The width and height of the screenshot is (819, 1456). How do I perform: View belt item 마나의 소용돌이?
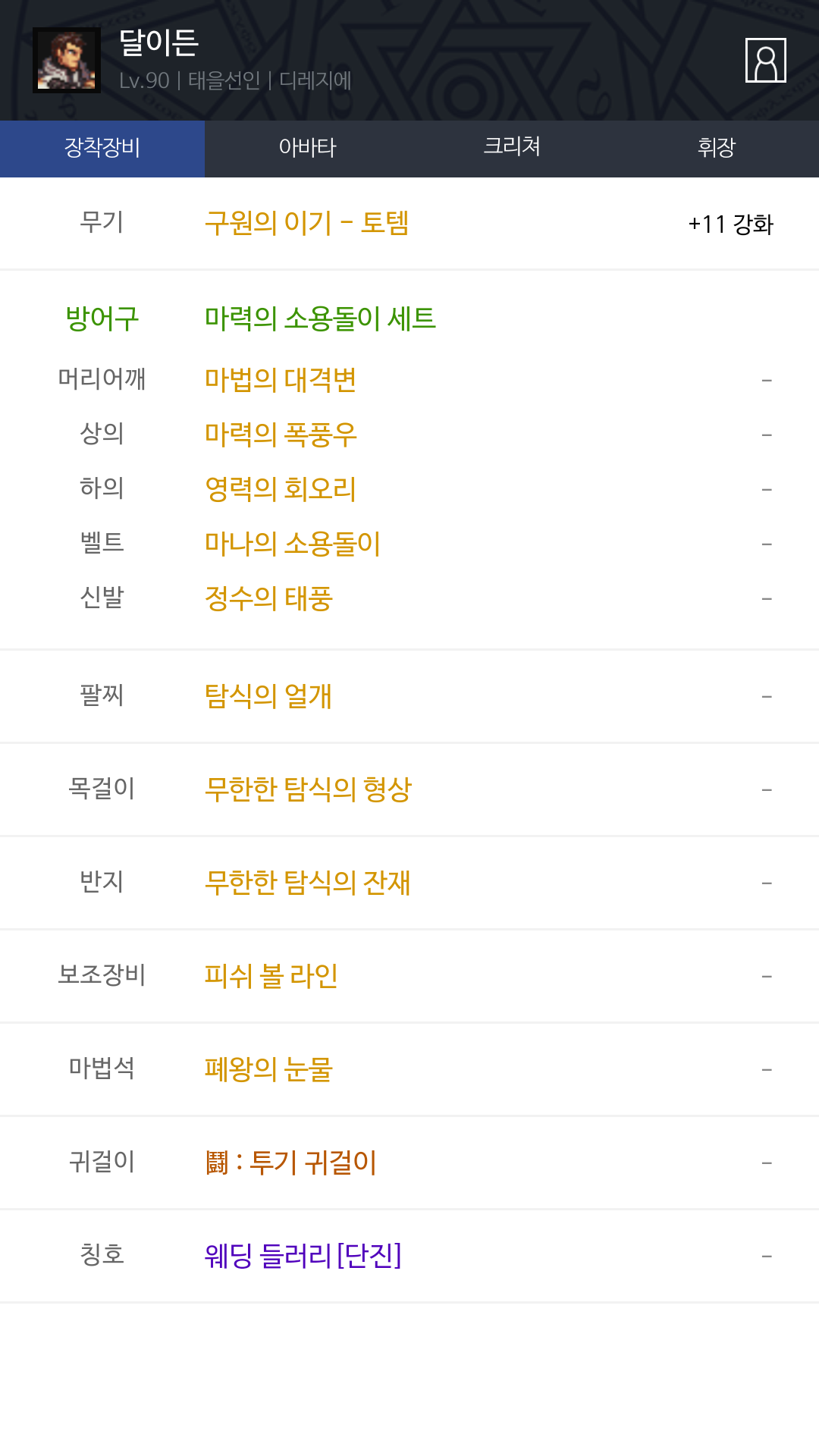coord(293,544)
